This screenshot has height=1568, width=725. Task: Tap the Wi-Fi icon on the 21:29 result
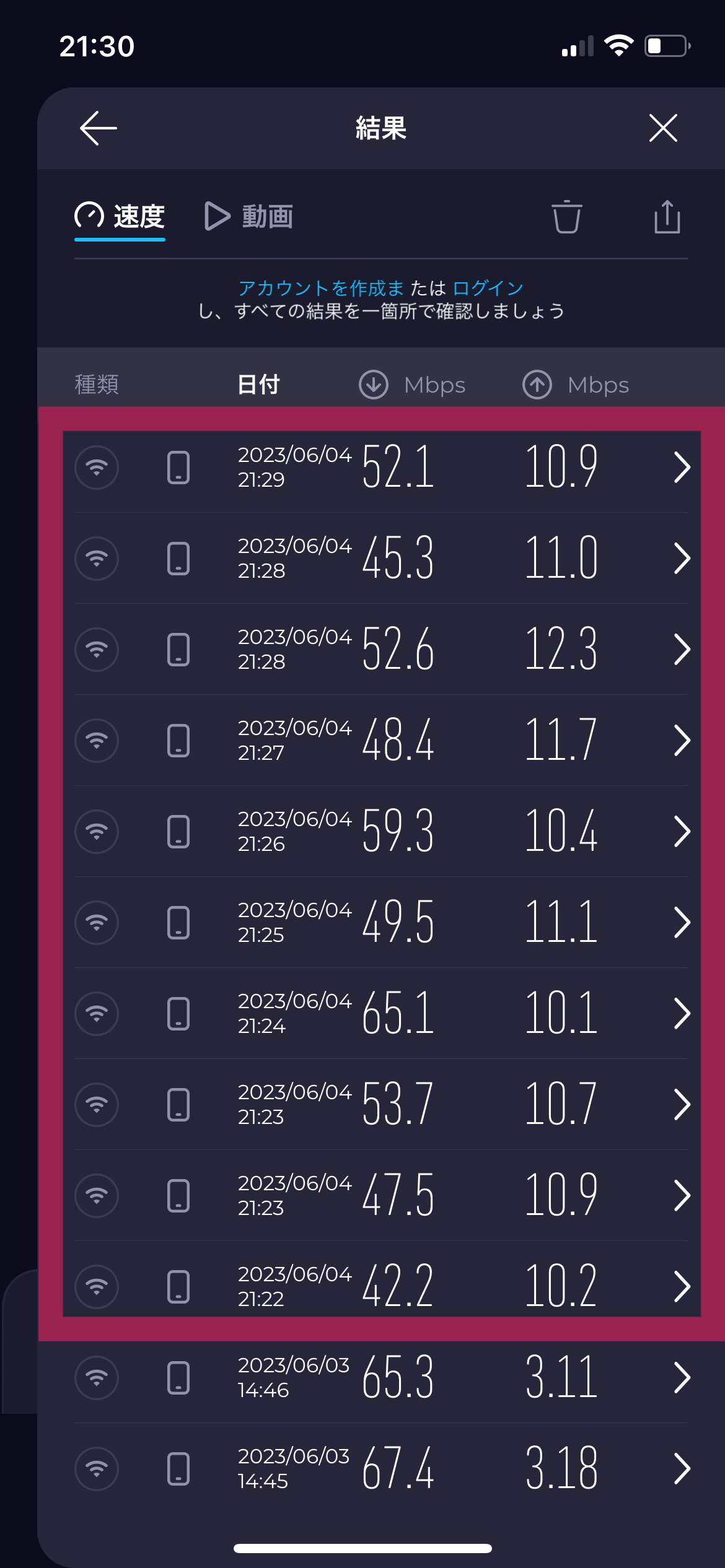coord(97,468)
